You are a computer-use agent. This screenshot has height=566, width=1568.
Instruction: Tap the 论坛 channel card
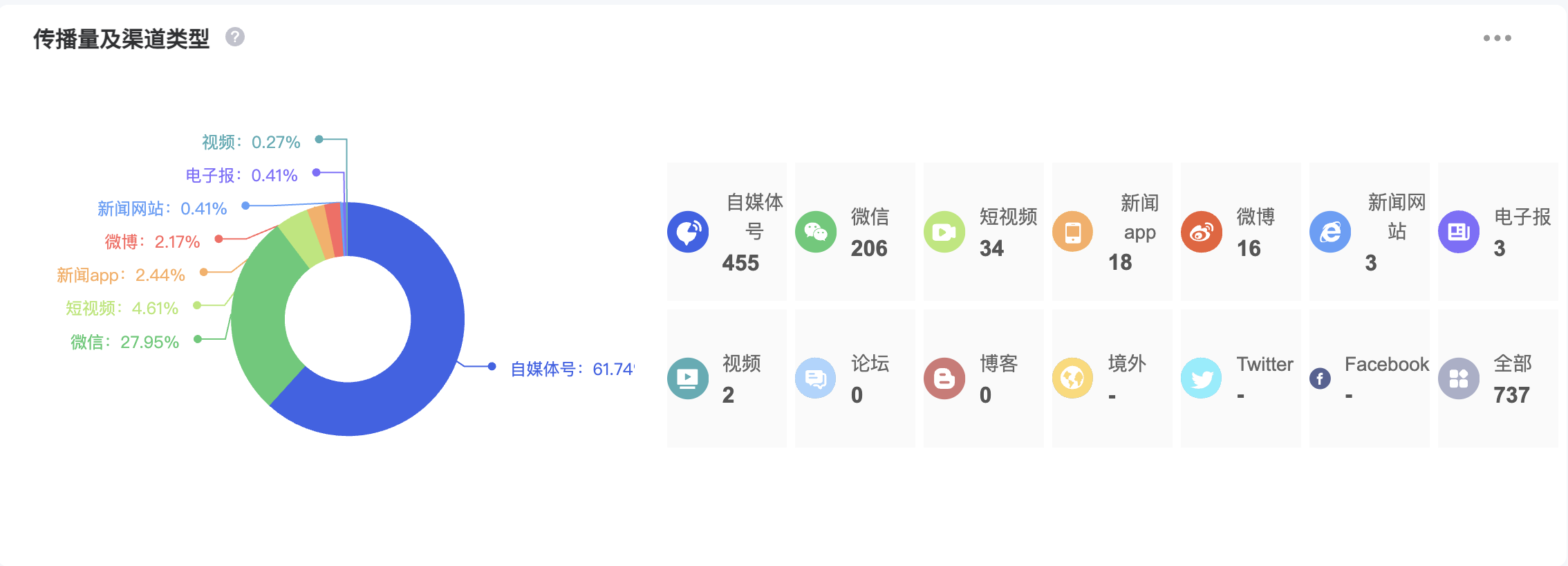855,378
